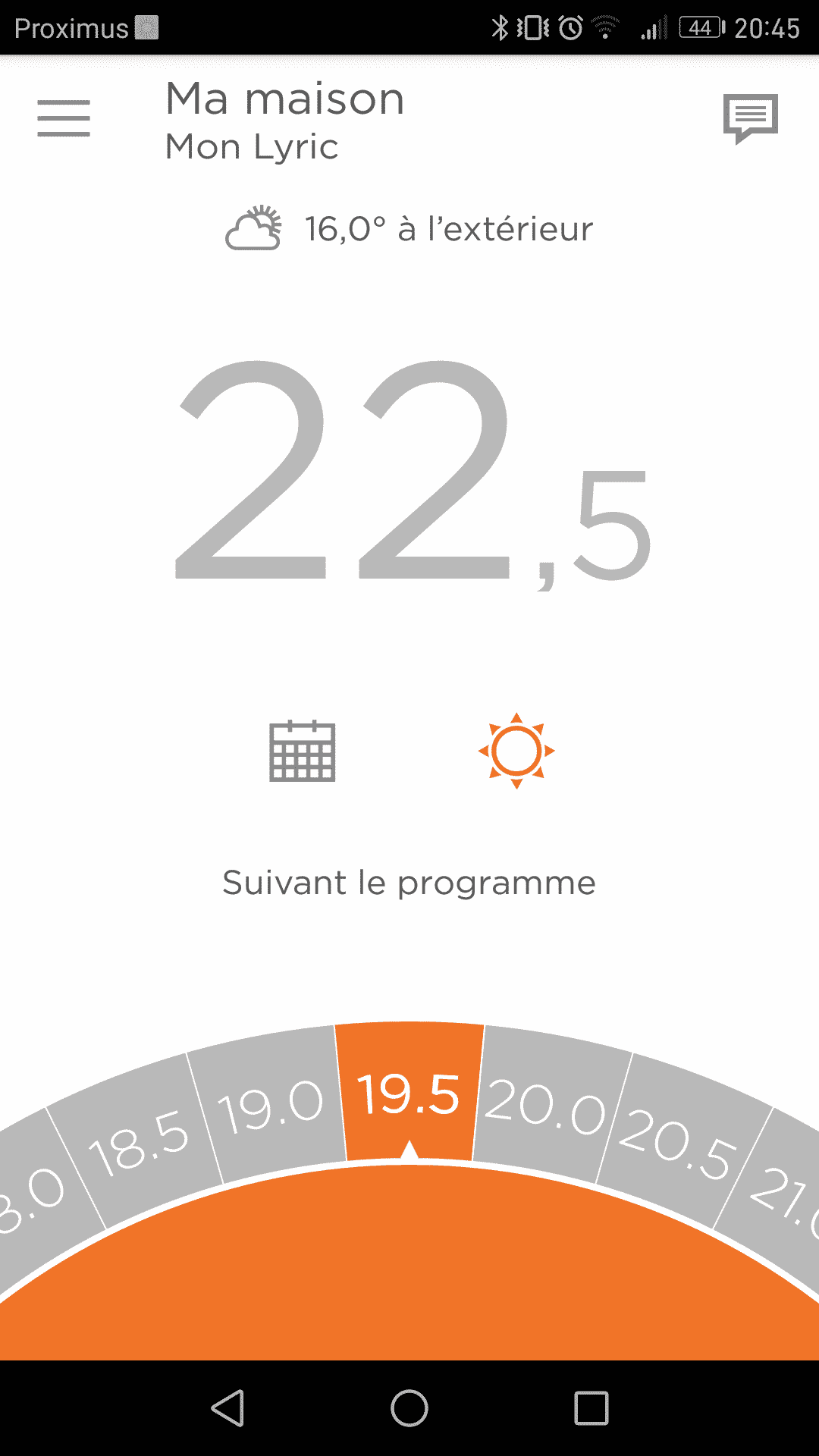Open the messages speech bubble icon
Image resolution: width=819 pixels, height=1456 pixels.
[751, 118]
